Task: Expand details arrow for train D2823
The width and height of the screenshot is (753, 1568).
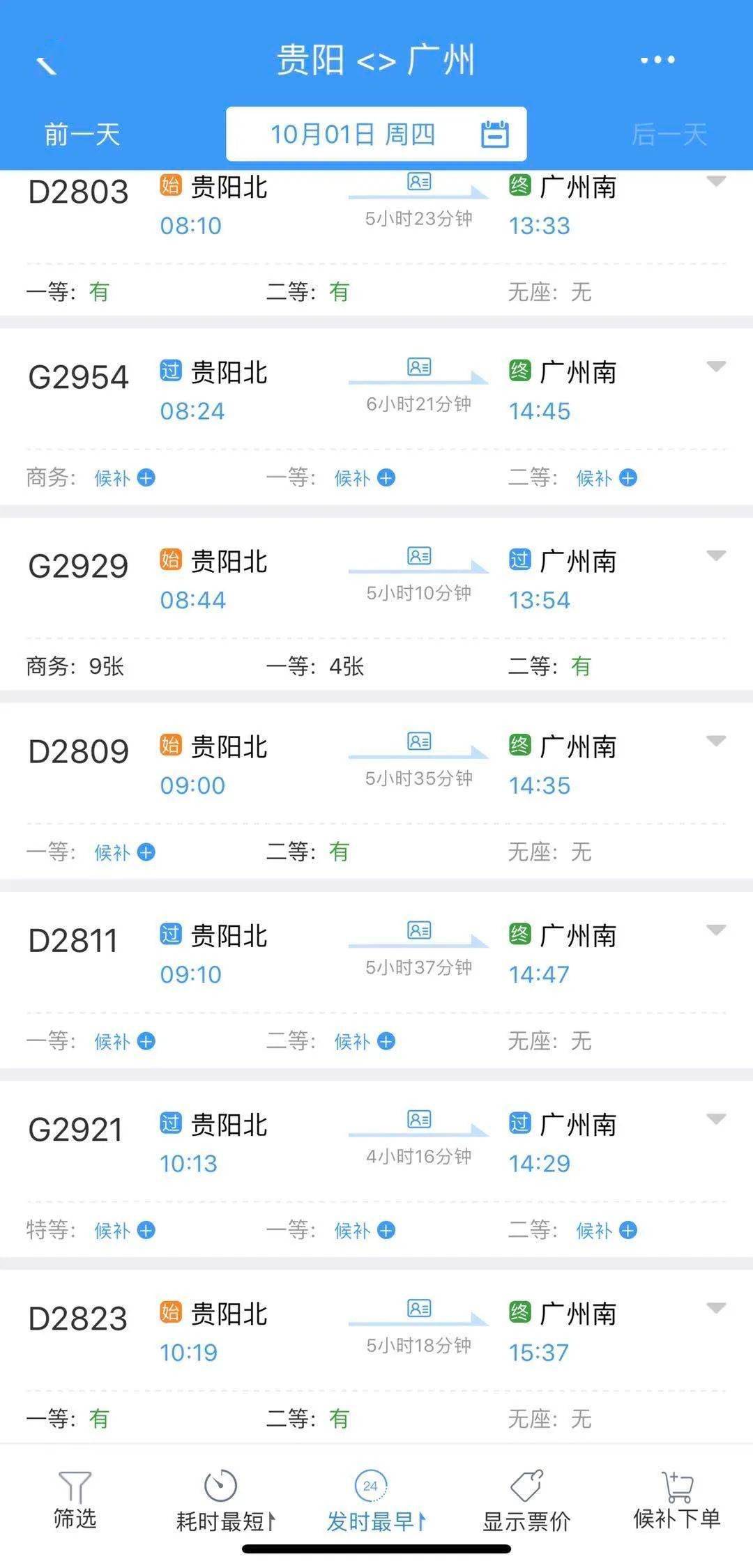Action: (x=716, y=1307)
